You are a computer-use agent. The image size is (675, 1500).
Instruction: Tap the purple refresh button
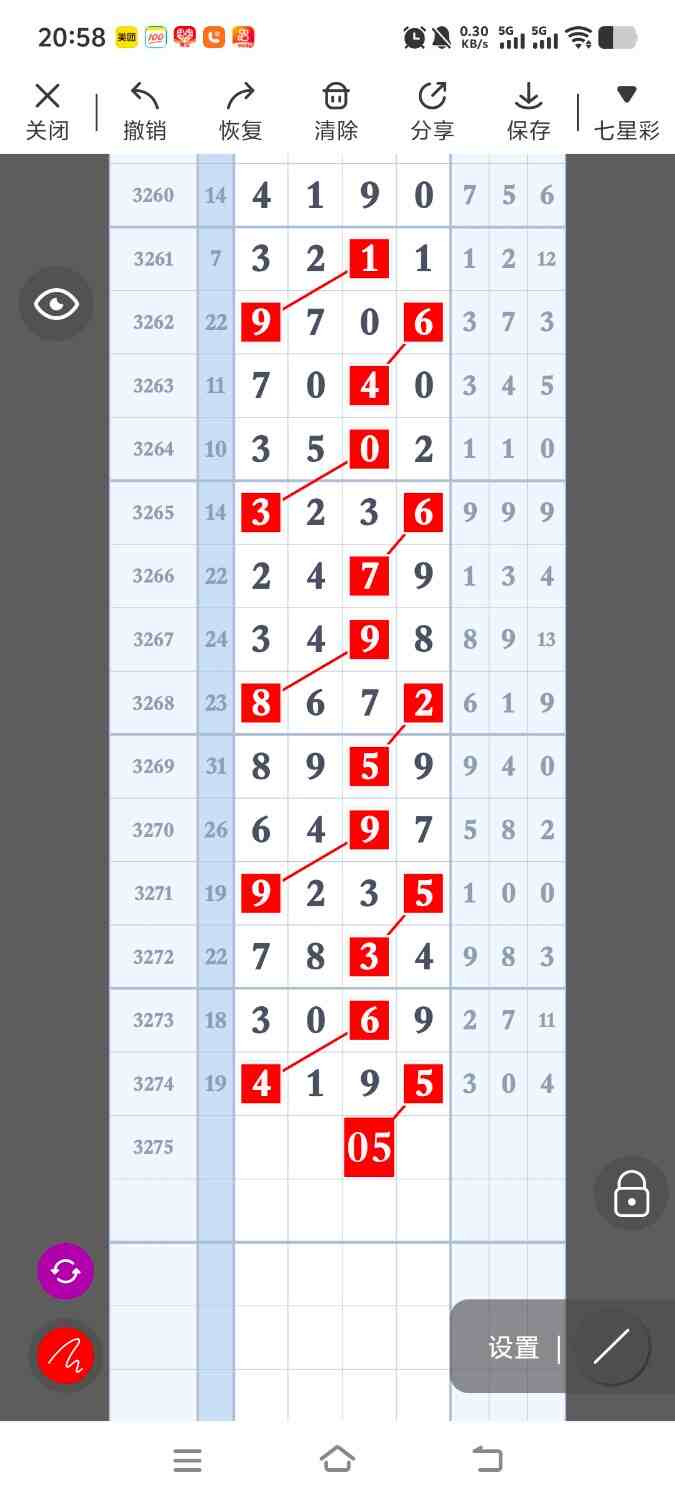pos(65,1271)
